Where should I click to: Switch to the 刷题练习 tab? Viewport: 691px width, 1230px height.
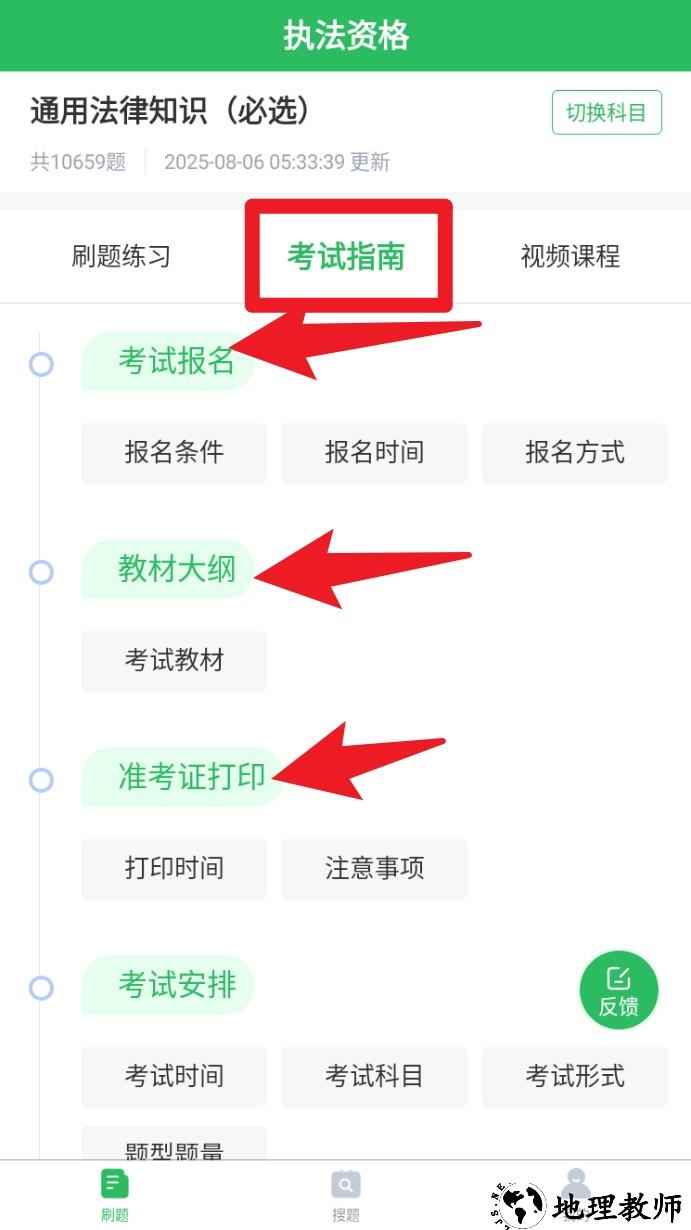121,256
